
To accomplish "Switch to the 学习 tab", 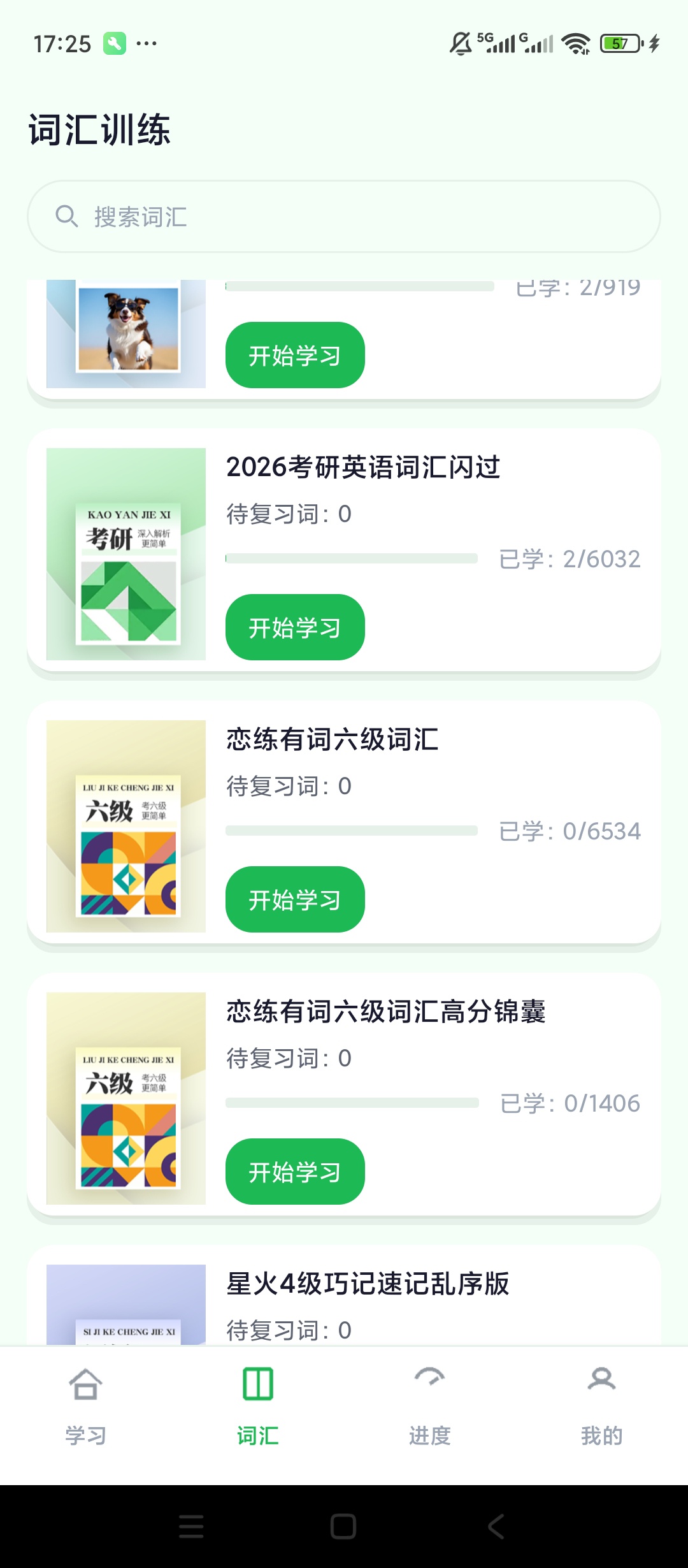I will coord(86,1407).
